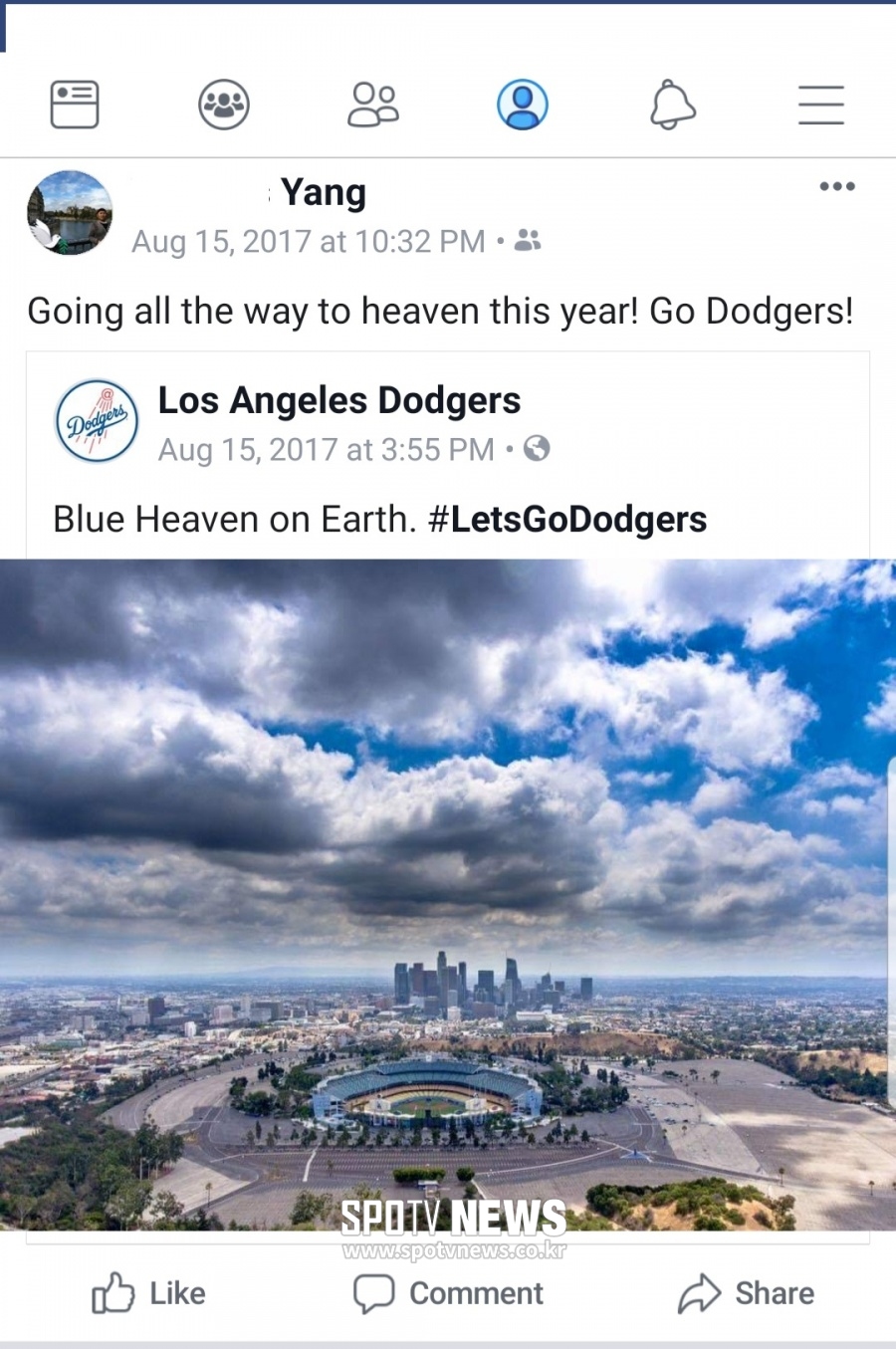This screenshot has width=896, height=1349.
Task: Switch to the News Feed tab
Action: [75, 105]
